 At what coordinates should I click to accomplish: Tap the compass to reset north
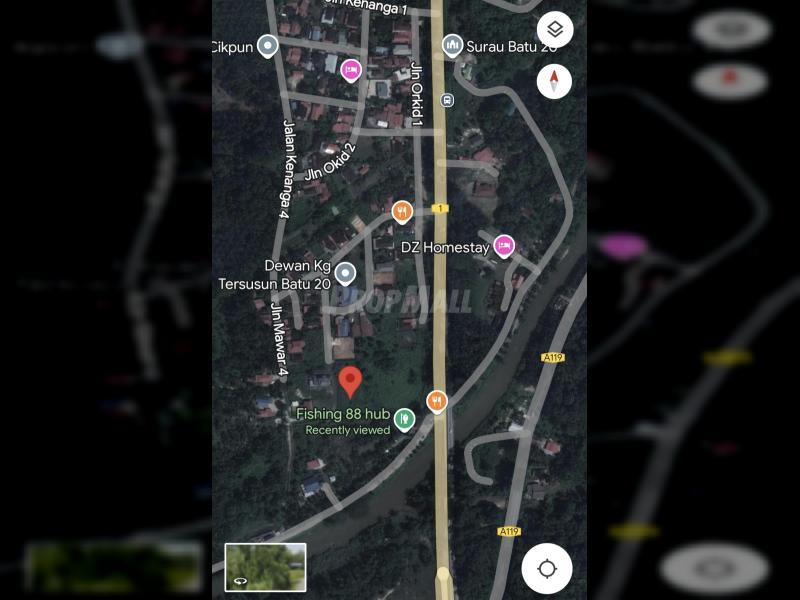[x=554, y=82]
